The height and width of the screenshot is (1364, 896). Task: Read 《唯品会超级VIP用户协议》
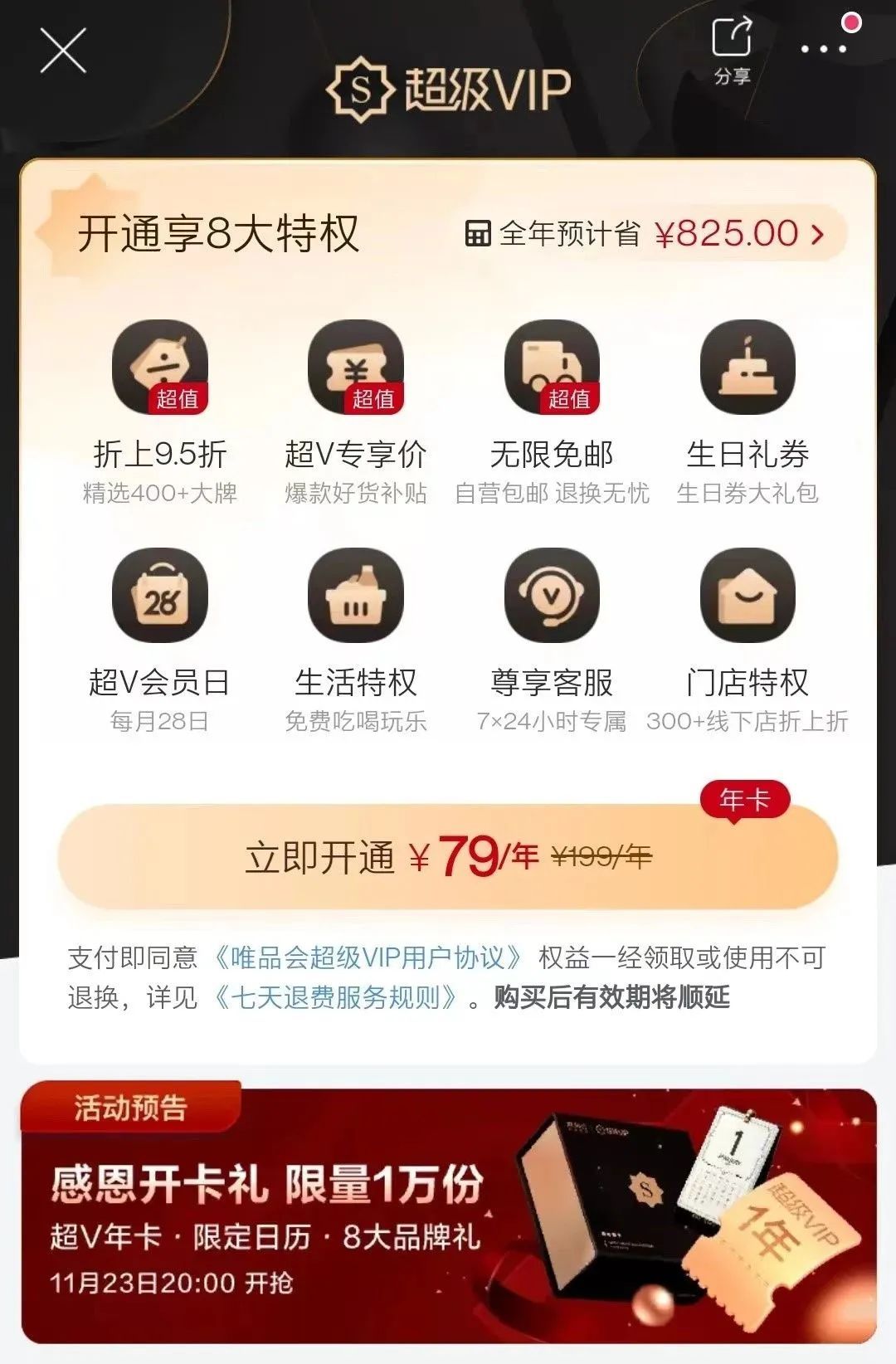point(367,958)
